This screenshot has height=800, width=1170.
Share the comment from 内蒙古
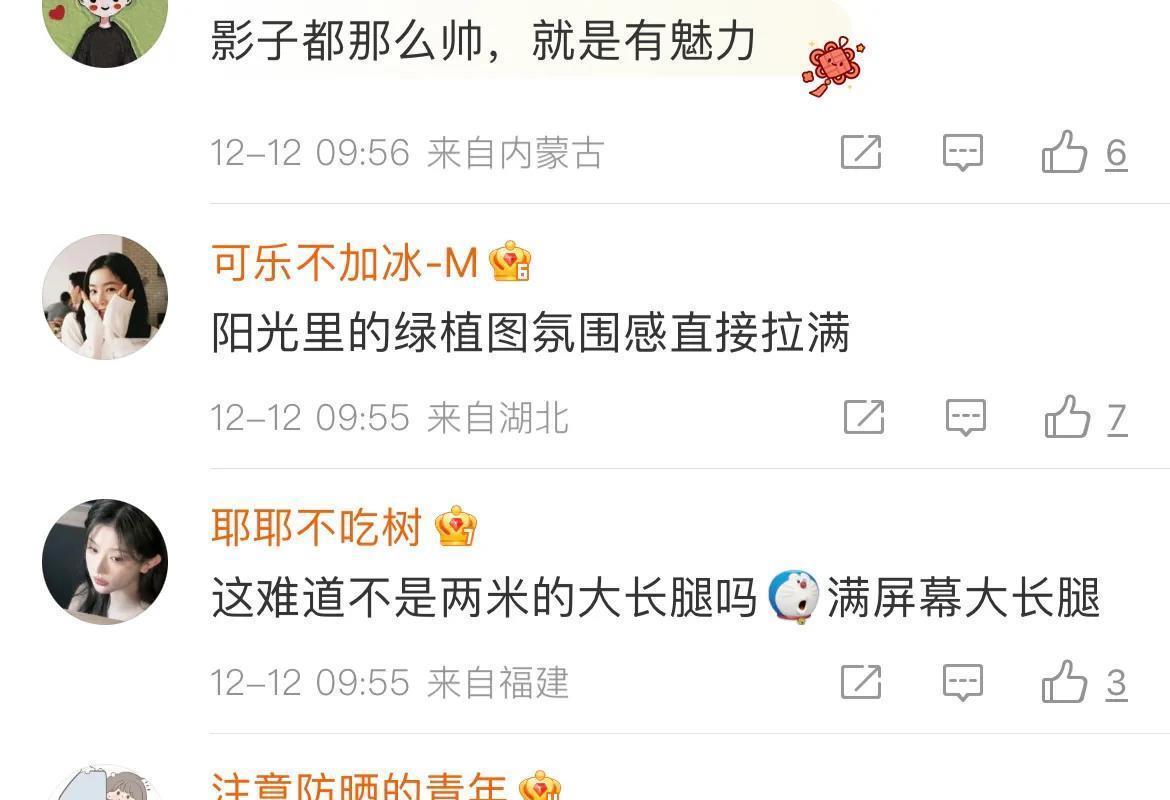pos(861,152)
